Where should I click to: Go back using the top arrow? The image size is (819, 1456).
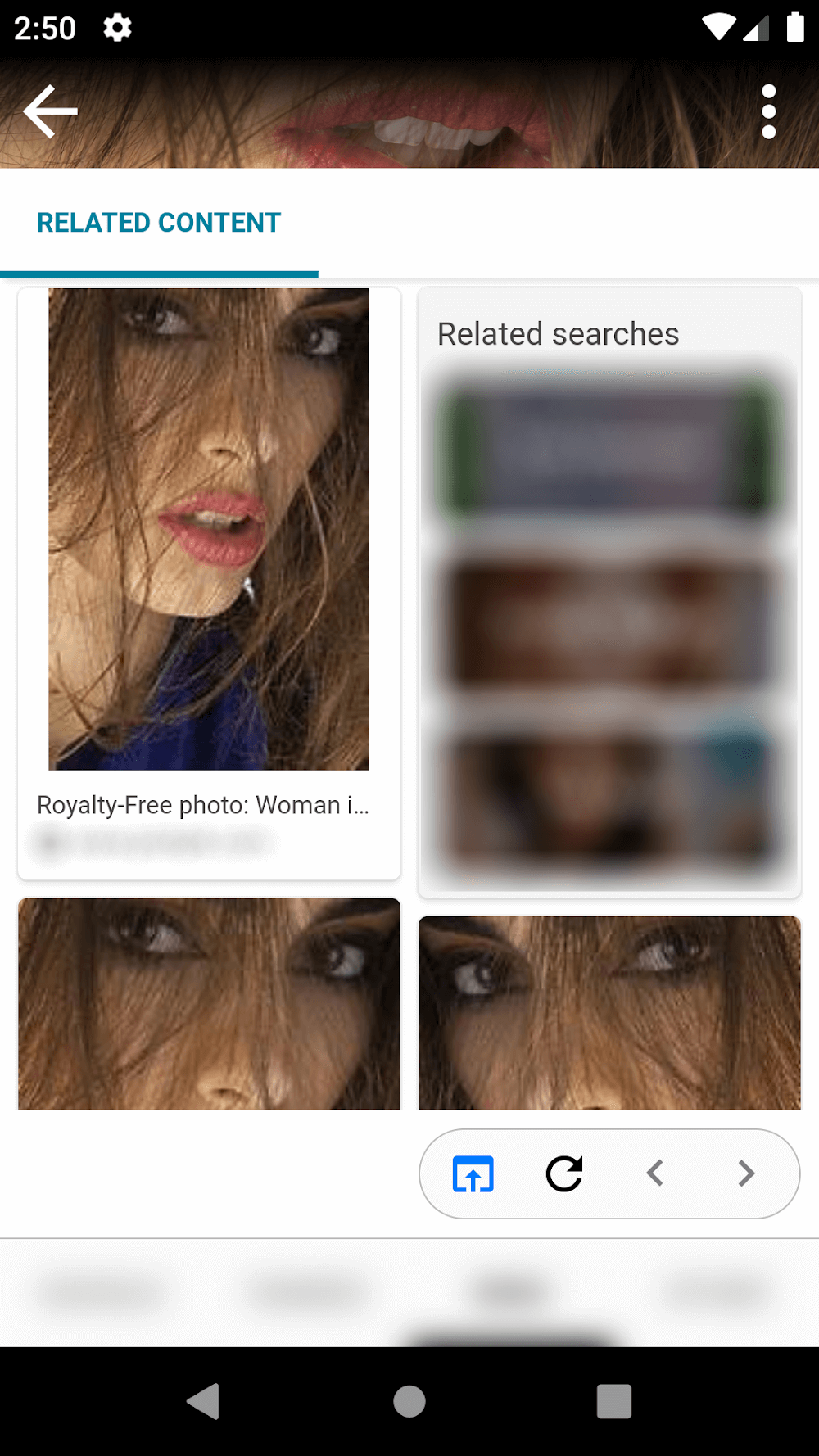50,111
